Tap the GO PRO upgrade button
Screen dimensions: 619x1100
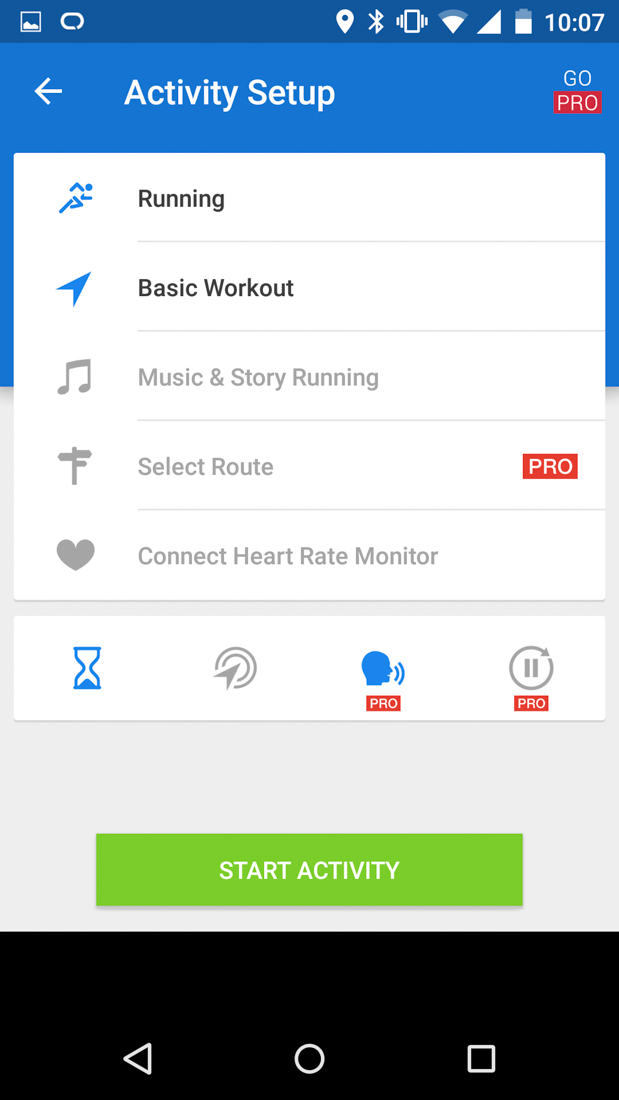[x=577, y=91]
